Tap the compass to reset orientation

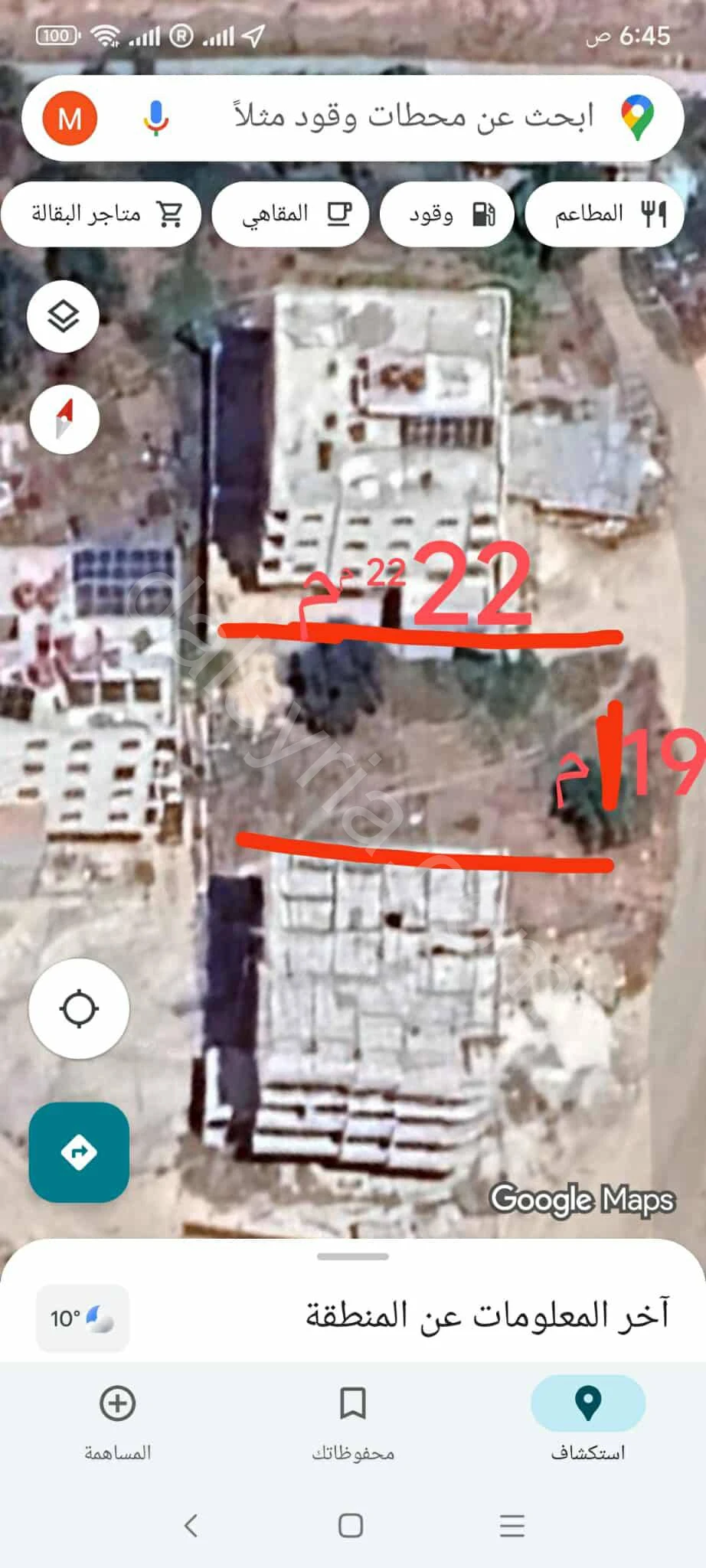[x=64, y=419]
